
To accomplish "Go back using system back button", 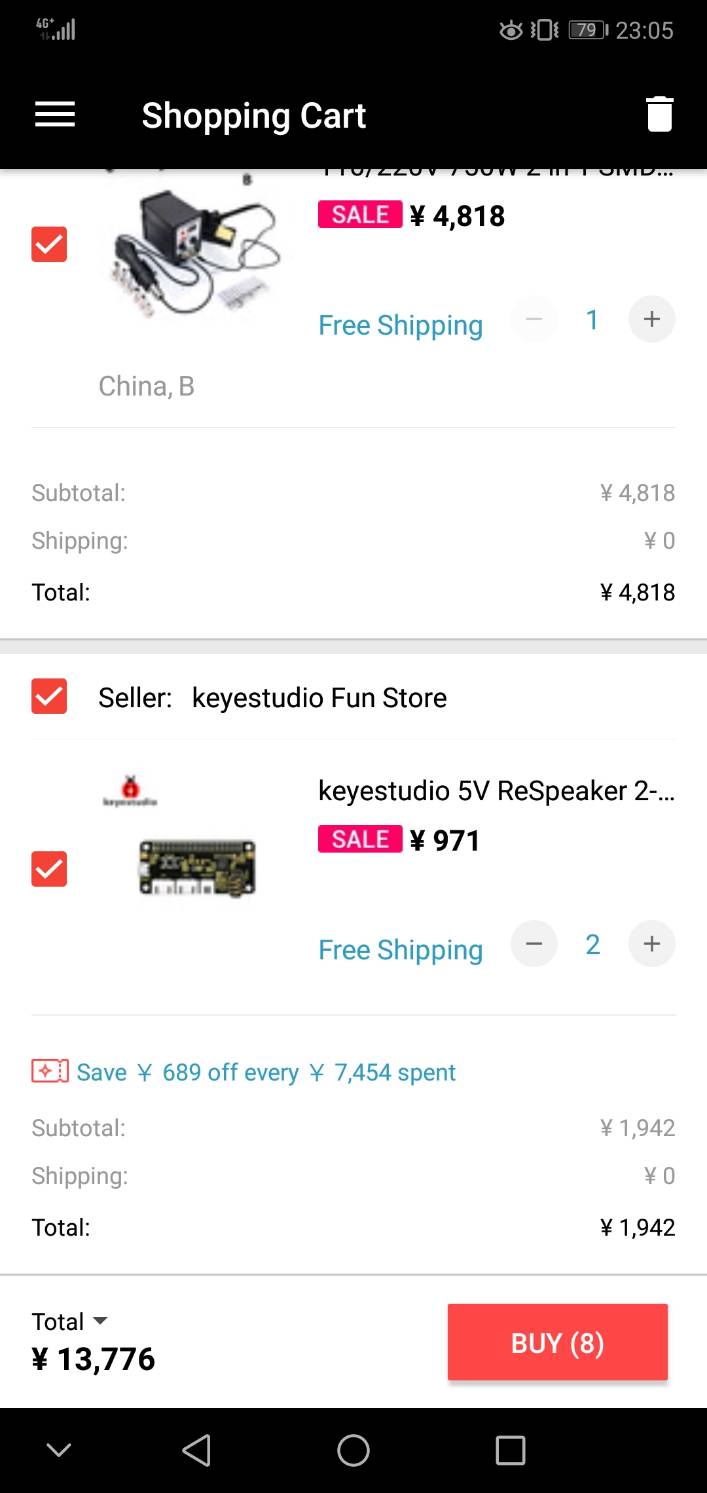I will (197, 1450).
